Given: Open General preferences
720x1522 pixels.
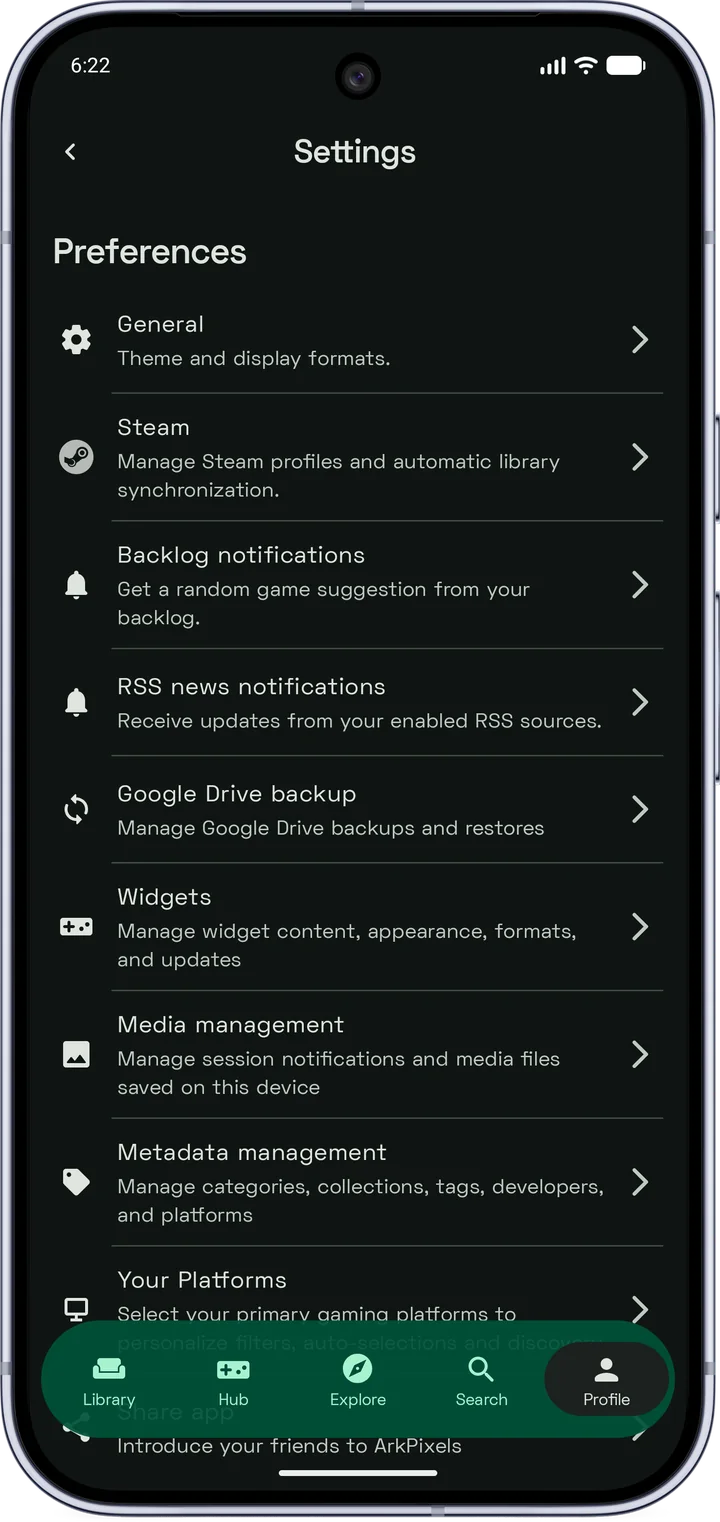Looking at the screenshot, I should [x=359, y=340].
